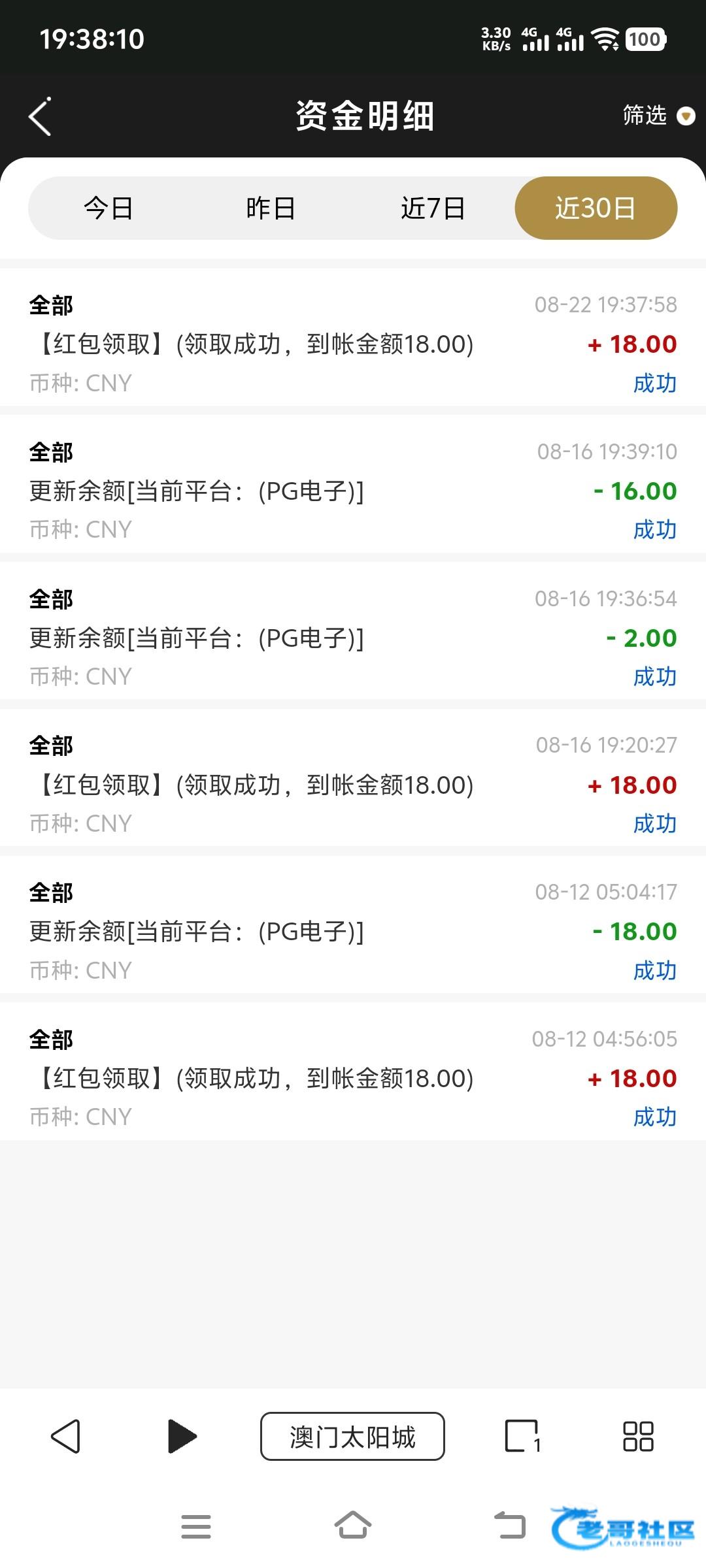Viewport: 706px width, 1568px height.
Task: Show 昨日 transactions
Action: [271, 208]
